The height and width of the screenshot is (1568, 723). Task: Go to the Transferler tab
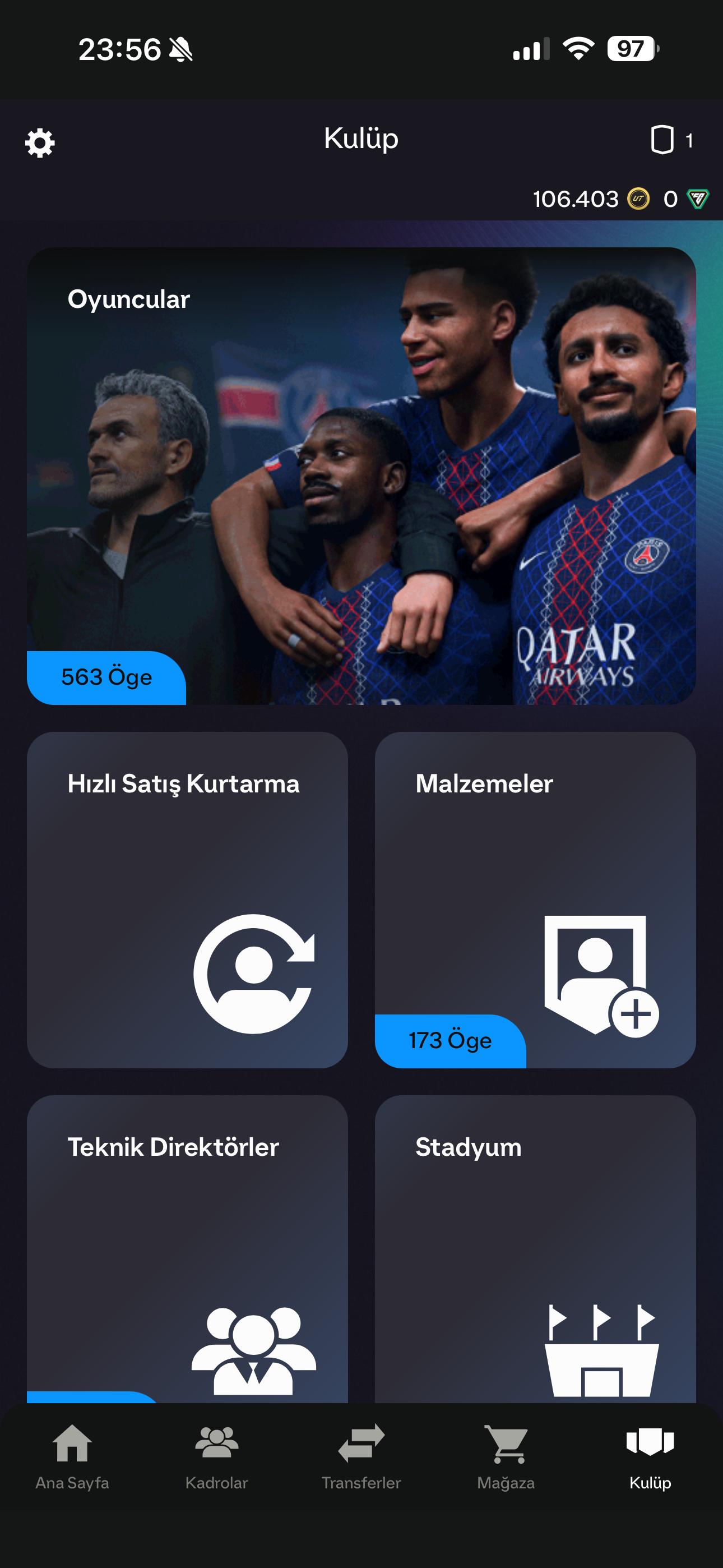click(361, 1456)
